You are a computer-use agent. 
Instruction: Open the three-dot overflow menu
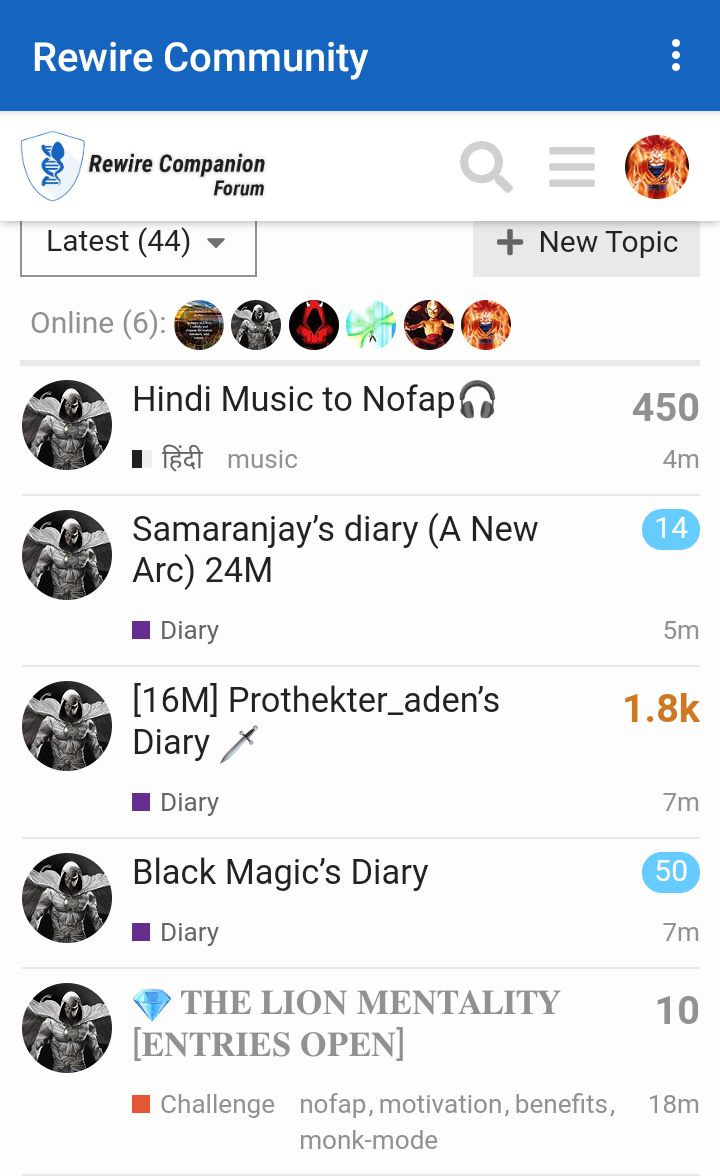coord(676,56)
